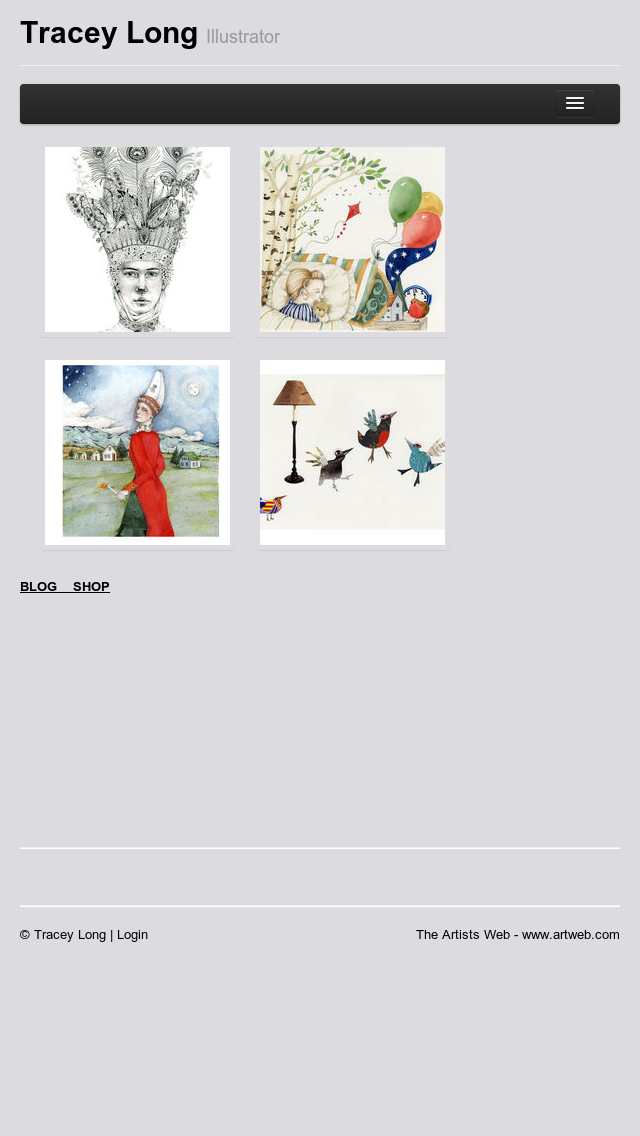The width and height of the screenshot is (640, 1136).
Task: Tap the Login link in footer
Action: [132, 935]
